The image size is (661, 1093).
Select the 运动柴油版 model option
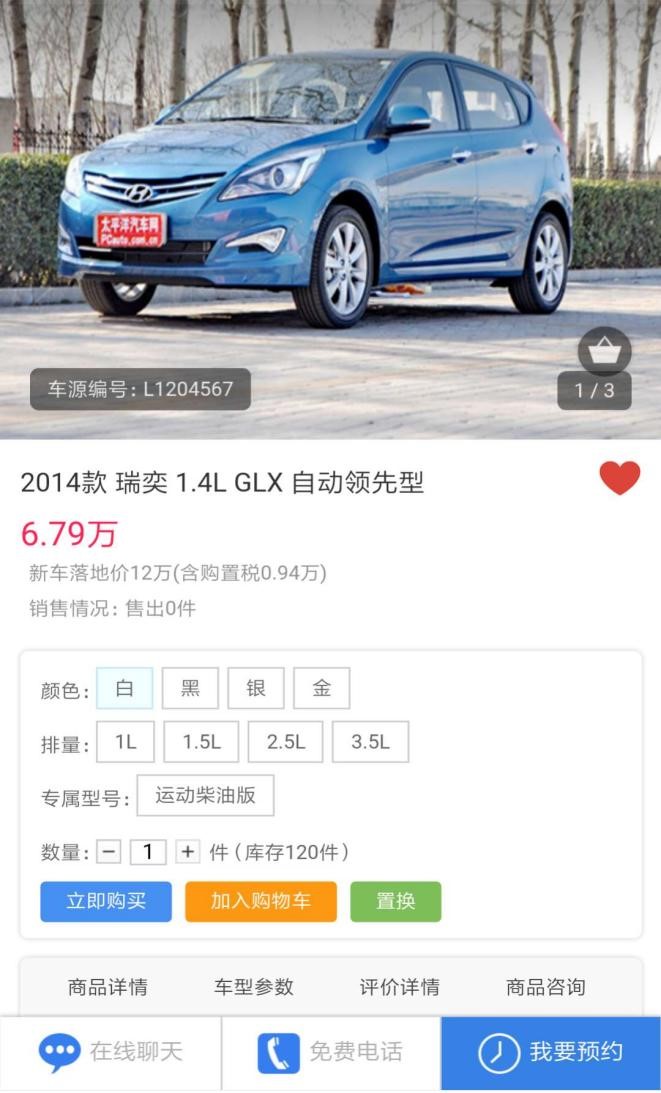coord(205,796)
